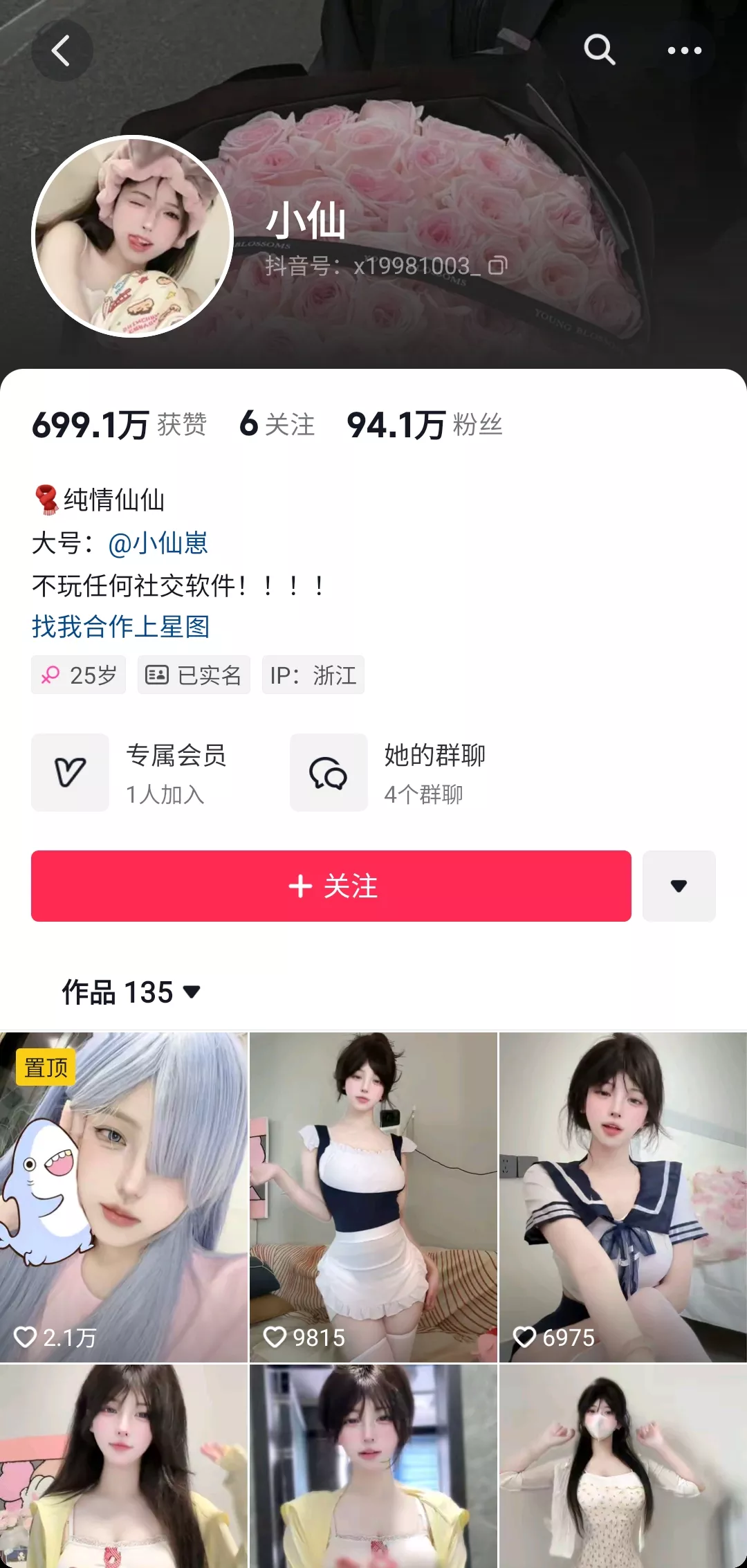This screenshot has width=747, height=1568.
Task: Open the 6 关注 following list
Action: (x=277, y=424)
